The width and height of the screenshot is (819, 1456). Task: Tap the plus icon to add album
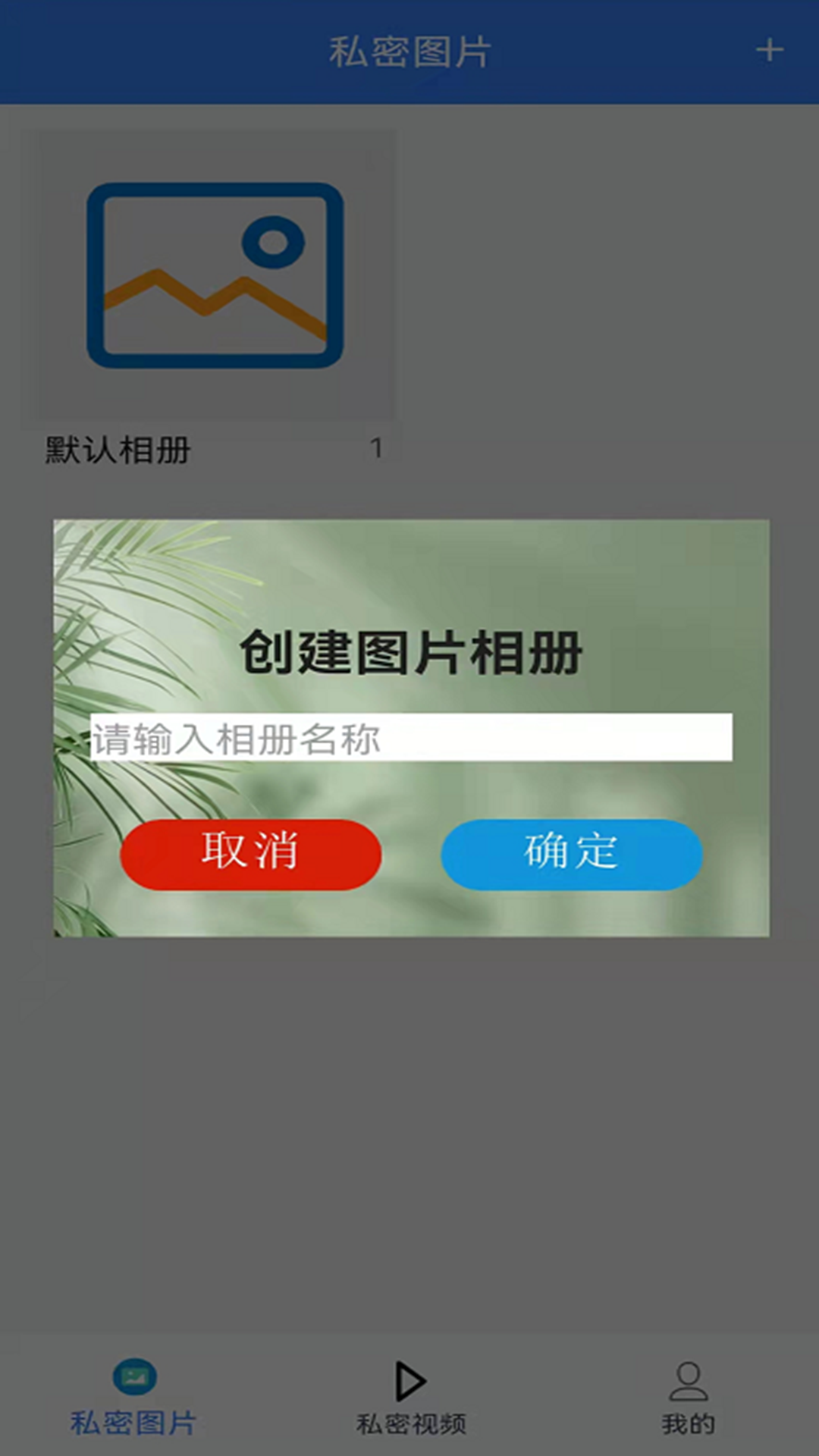(x=769, y=51)
